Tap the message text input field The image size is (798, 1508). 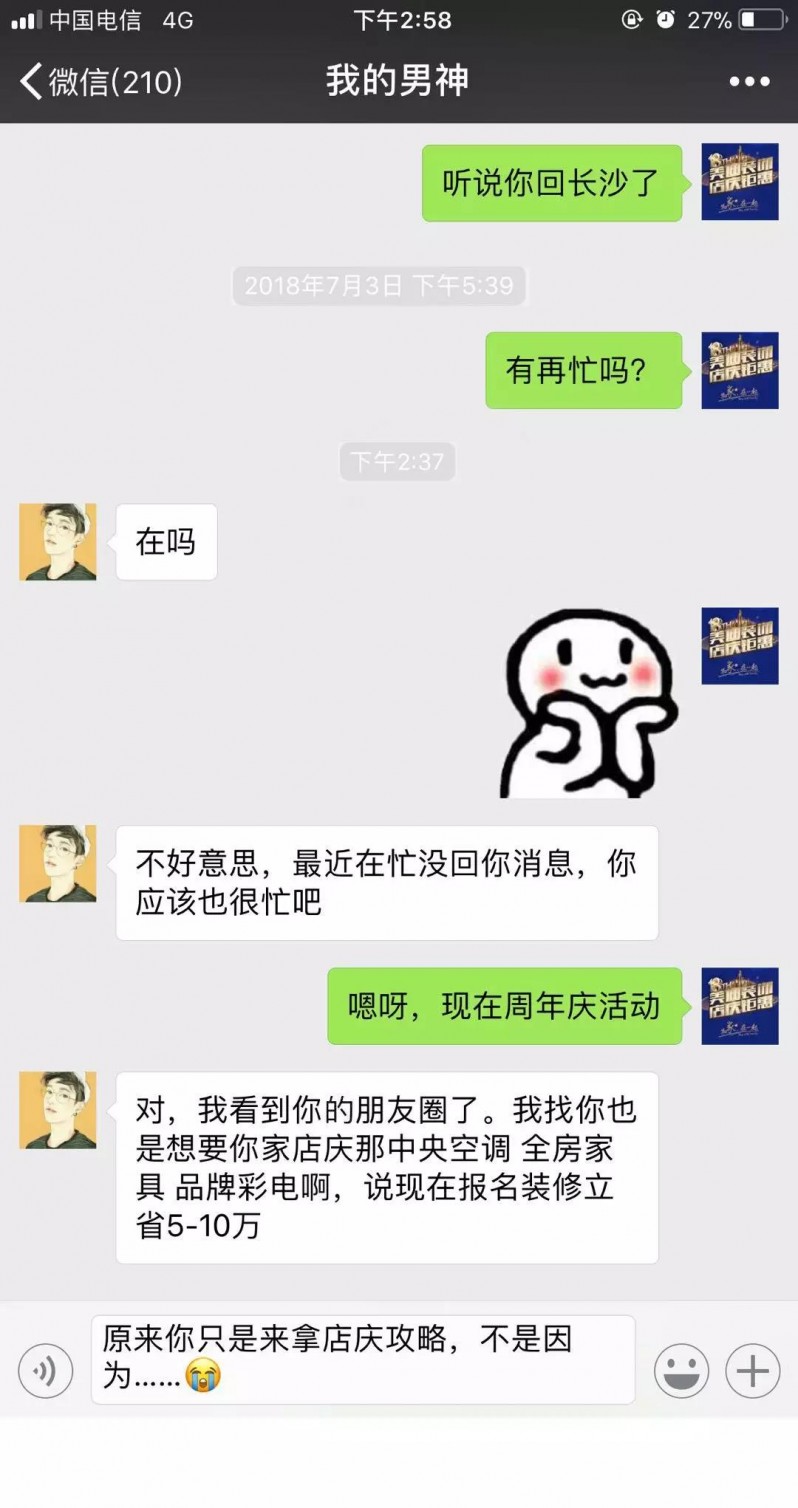(362, 1359)
